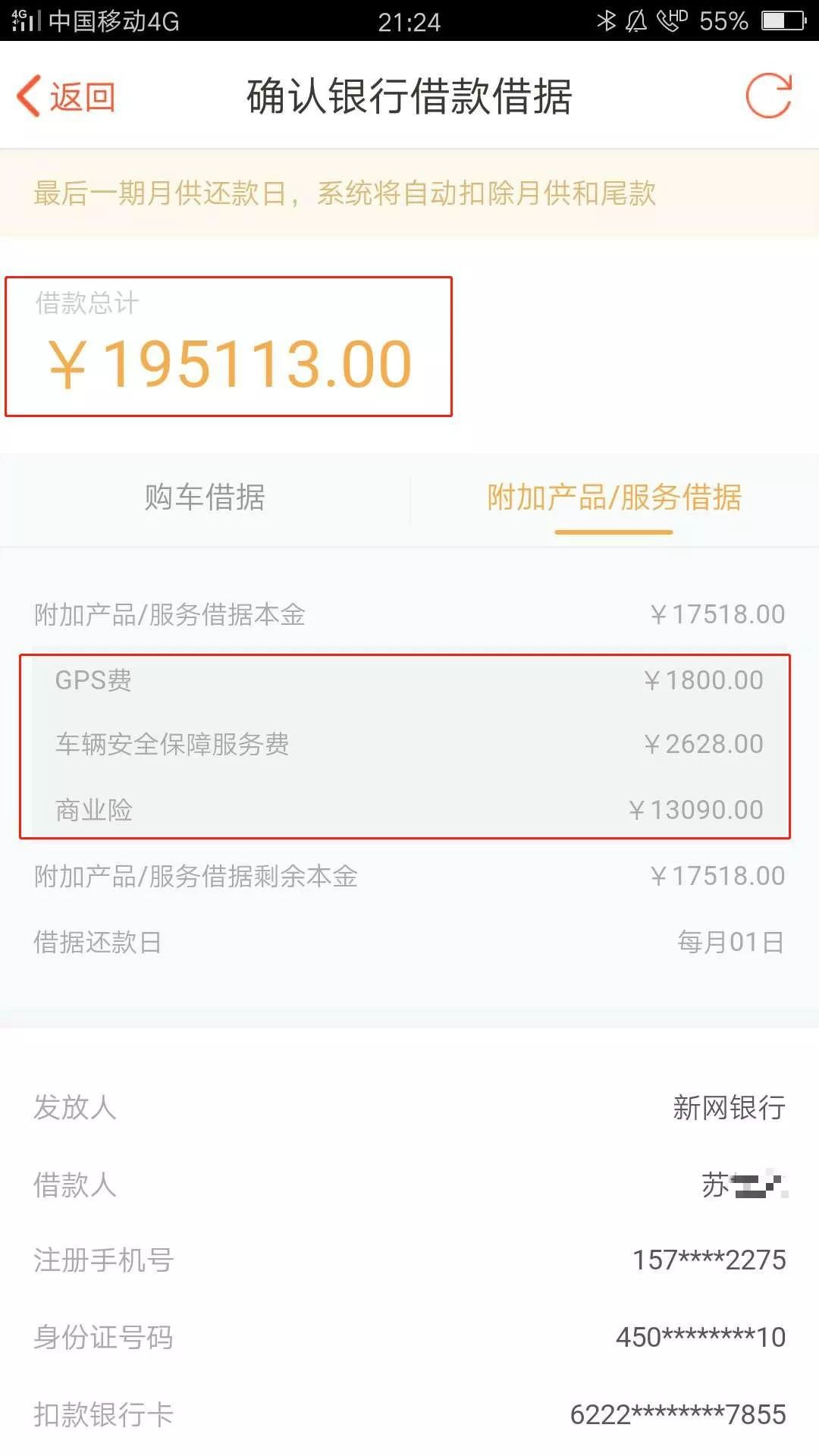This screenshot has height=1456, width=819.
Task: Tap the 扣款银行卡 bank card row
Action: [409, 1412]
